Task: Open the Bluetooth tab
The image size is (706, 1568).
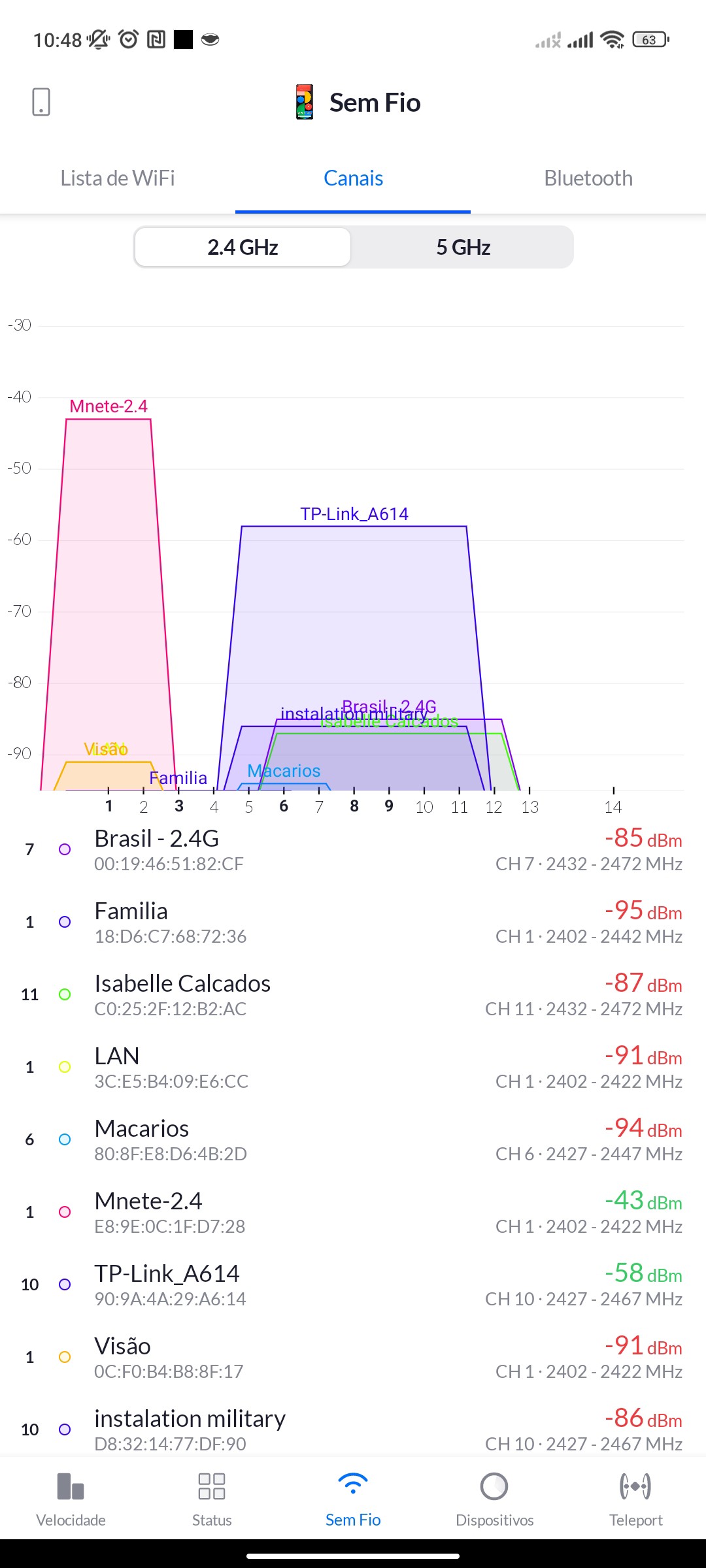Action: point(588,178)
